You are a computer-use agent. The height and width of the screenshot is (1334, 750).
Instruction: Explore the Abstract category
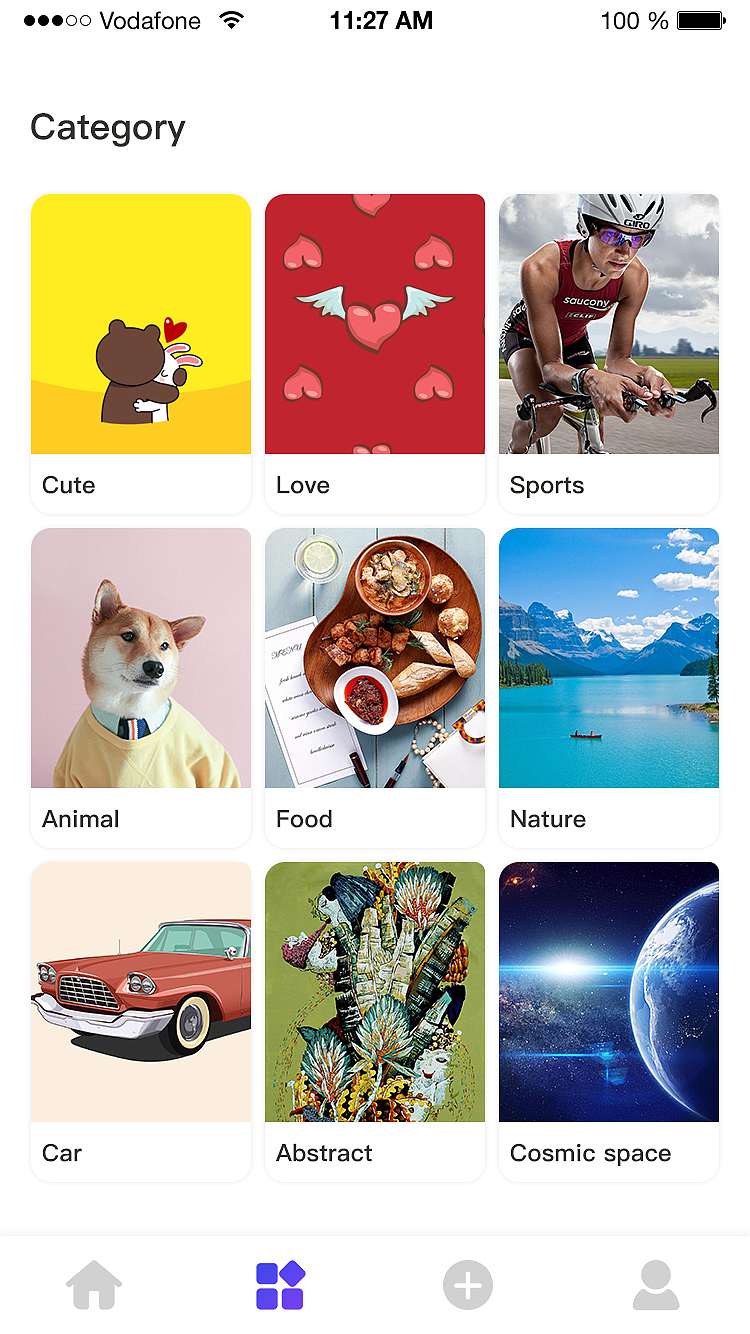tap(375, 1020)
